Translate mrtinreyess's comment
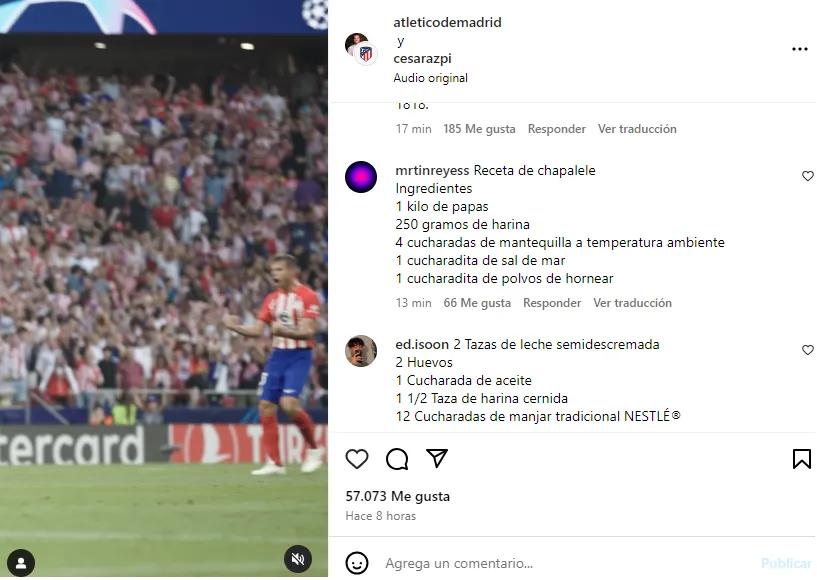 tap(632, 303)
